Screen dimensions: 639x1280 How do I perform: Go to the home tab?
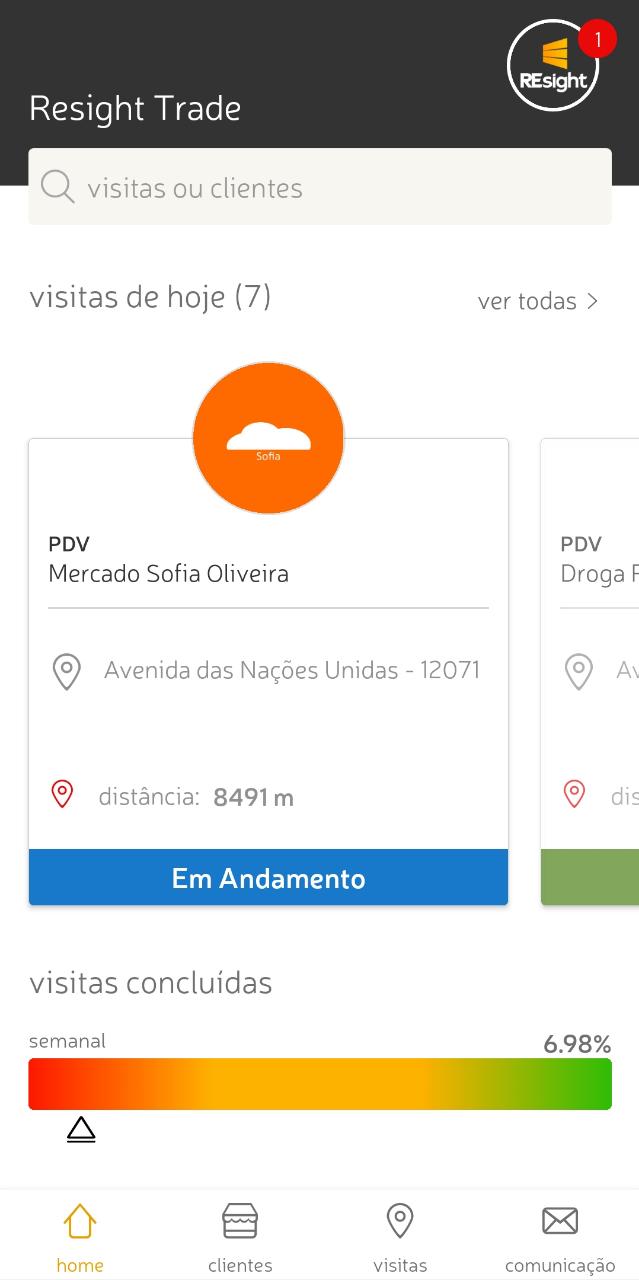click(80, 1237)
